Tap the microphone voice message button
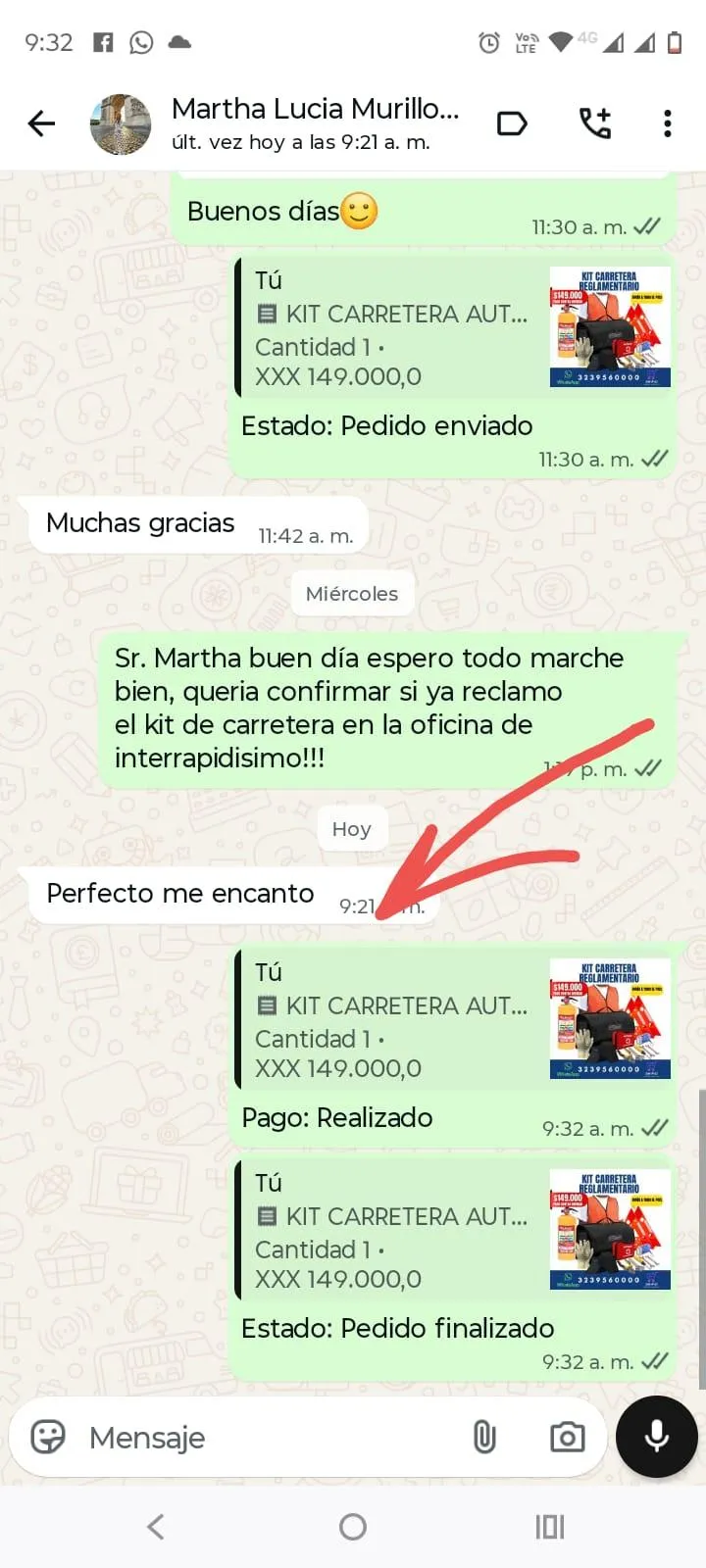Viewport: 706px width, 1568px height. point(656,1437)
